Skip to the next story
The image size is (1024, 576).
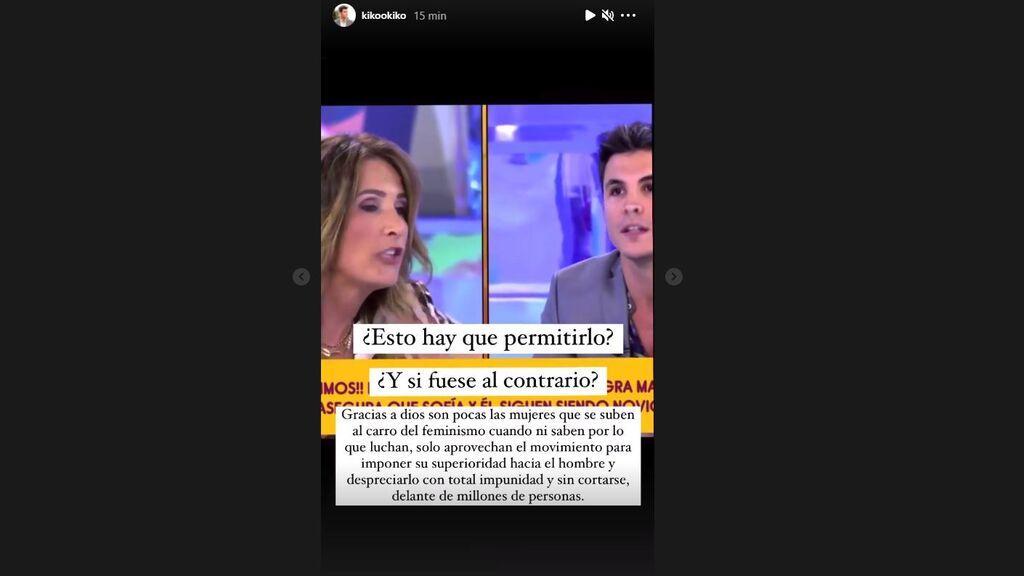674,277
